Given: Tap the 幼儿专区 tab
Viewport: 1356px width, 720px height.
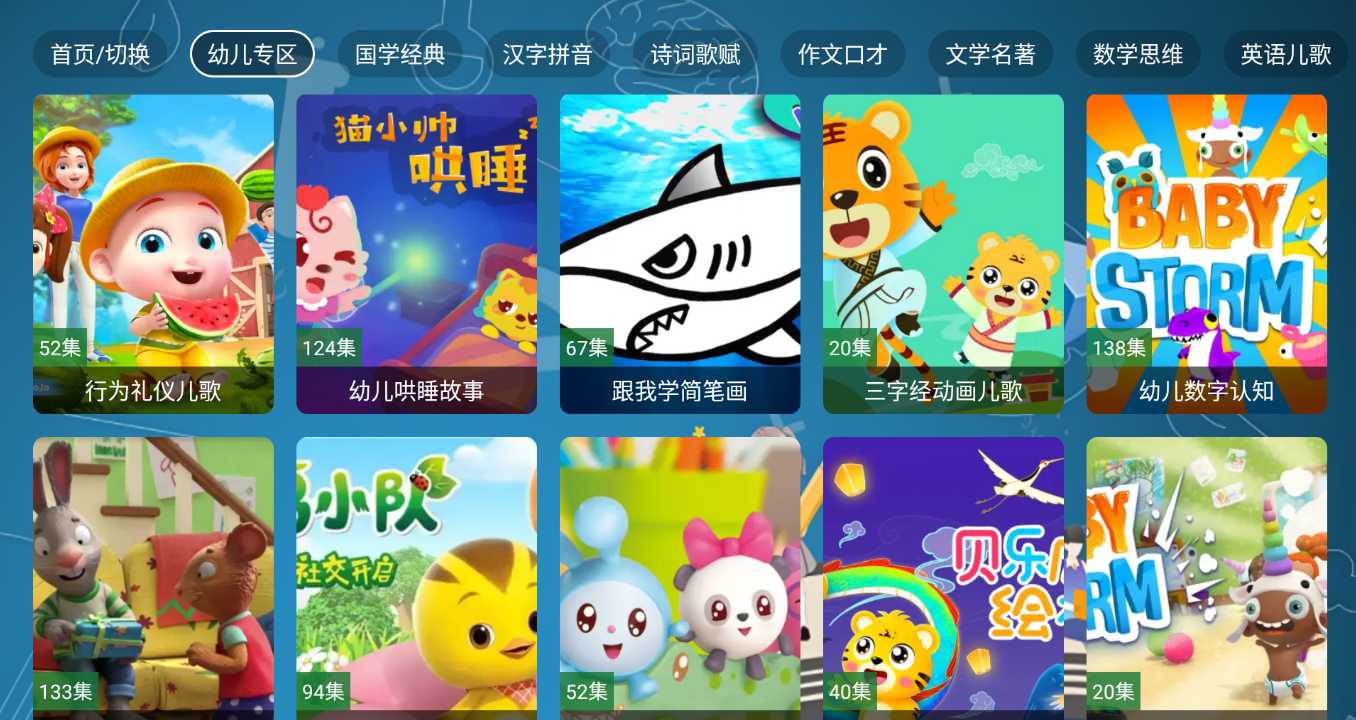Looking at the screenshot, I should click(x=252, y=54).
